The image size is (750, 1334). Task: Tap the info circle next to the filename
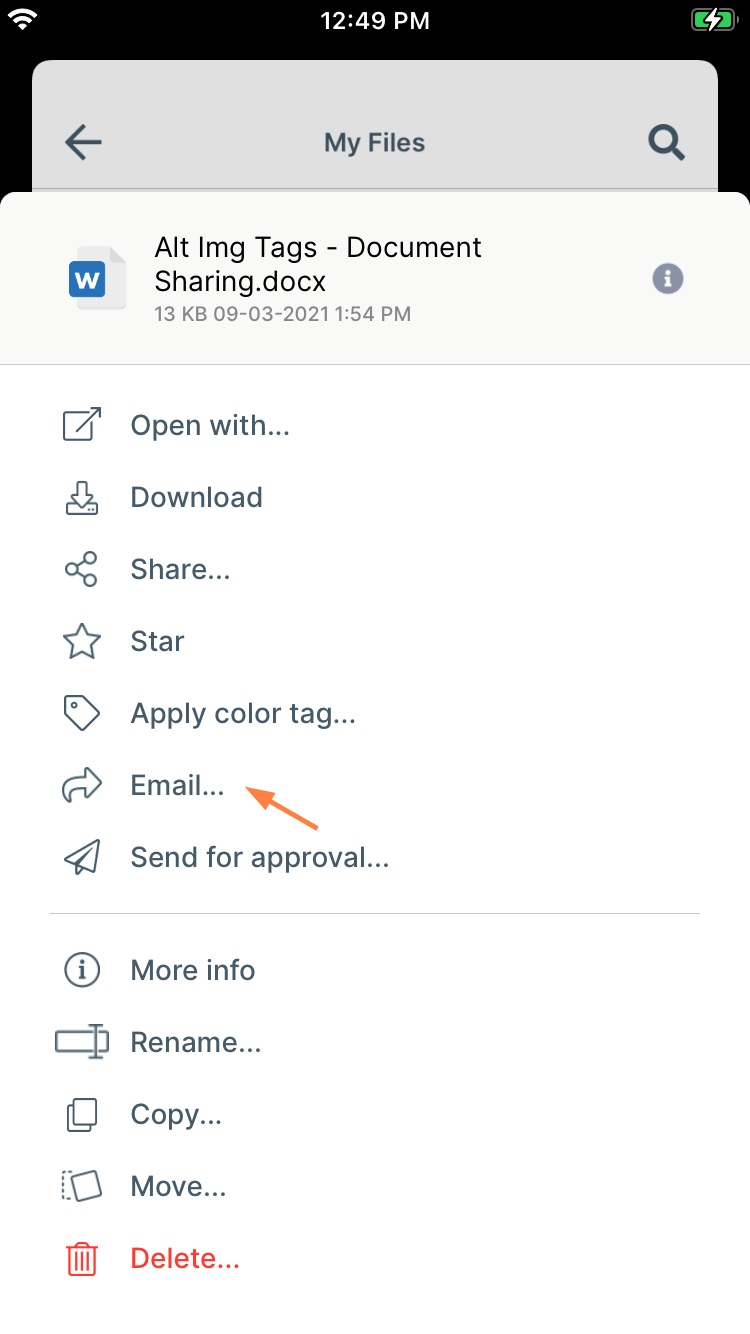tap(667, 278)
